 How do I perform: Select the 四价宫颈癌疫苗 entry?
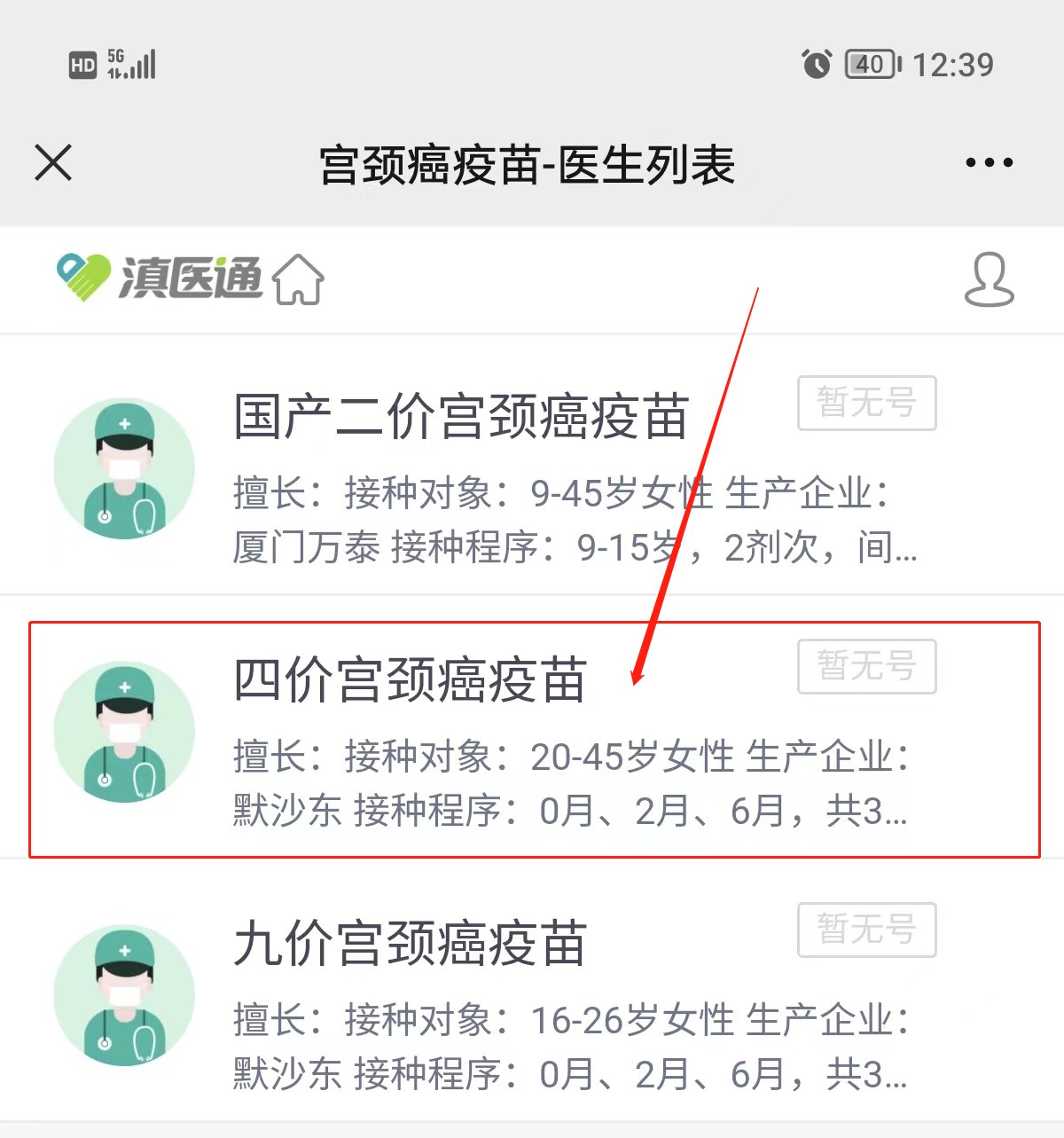point(410,681)
